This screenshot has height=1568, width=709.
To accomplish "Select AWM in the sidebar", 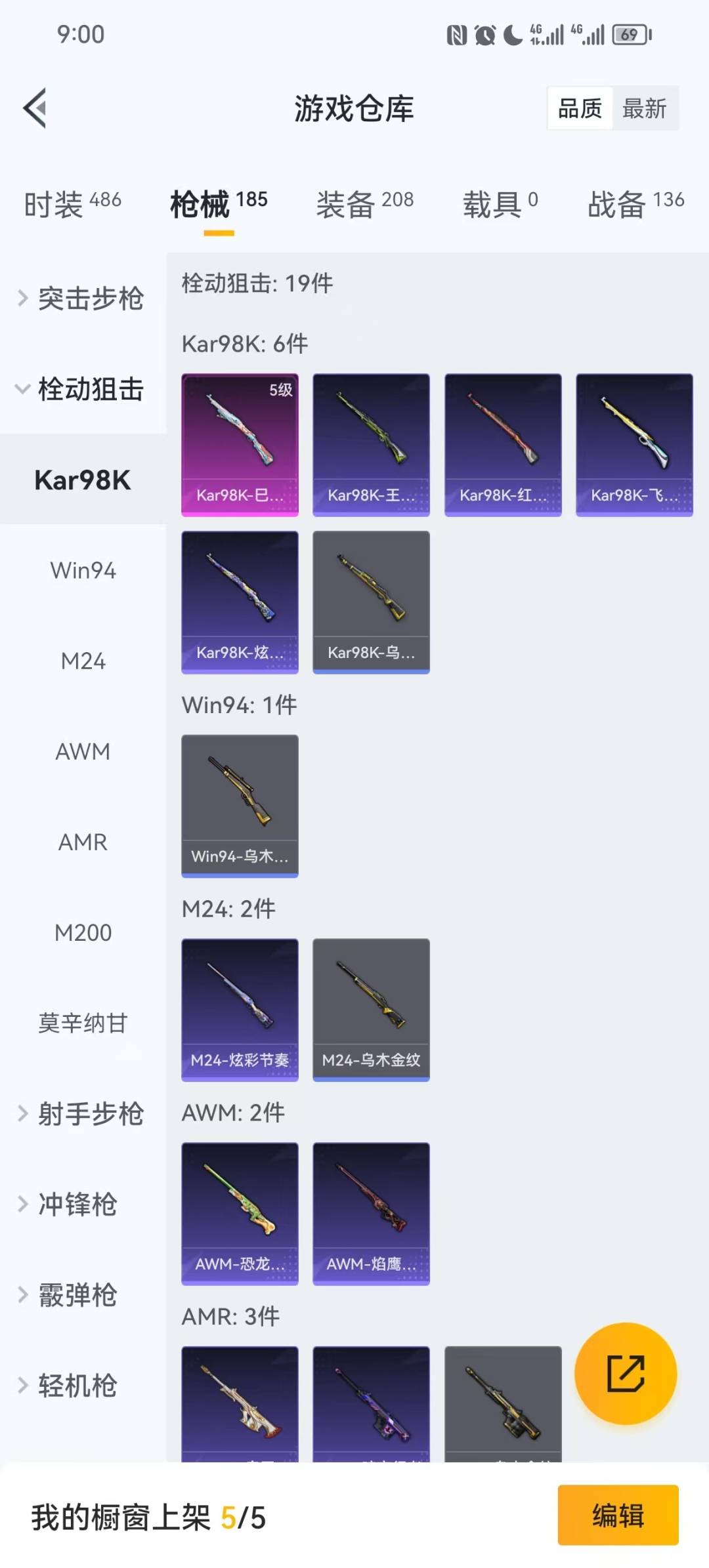I will (83, 751).
